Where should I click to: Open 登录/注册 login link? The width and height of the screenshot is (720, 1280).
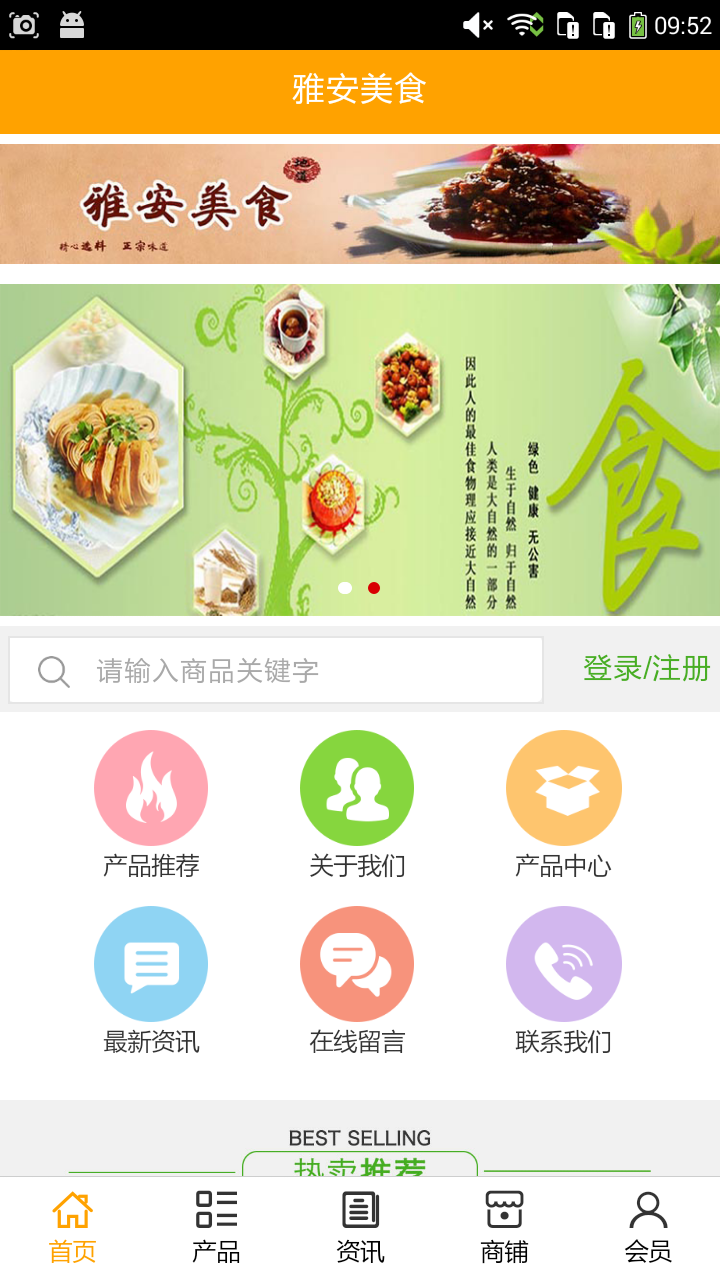point(646,669)
